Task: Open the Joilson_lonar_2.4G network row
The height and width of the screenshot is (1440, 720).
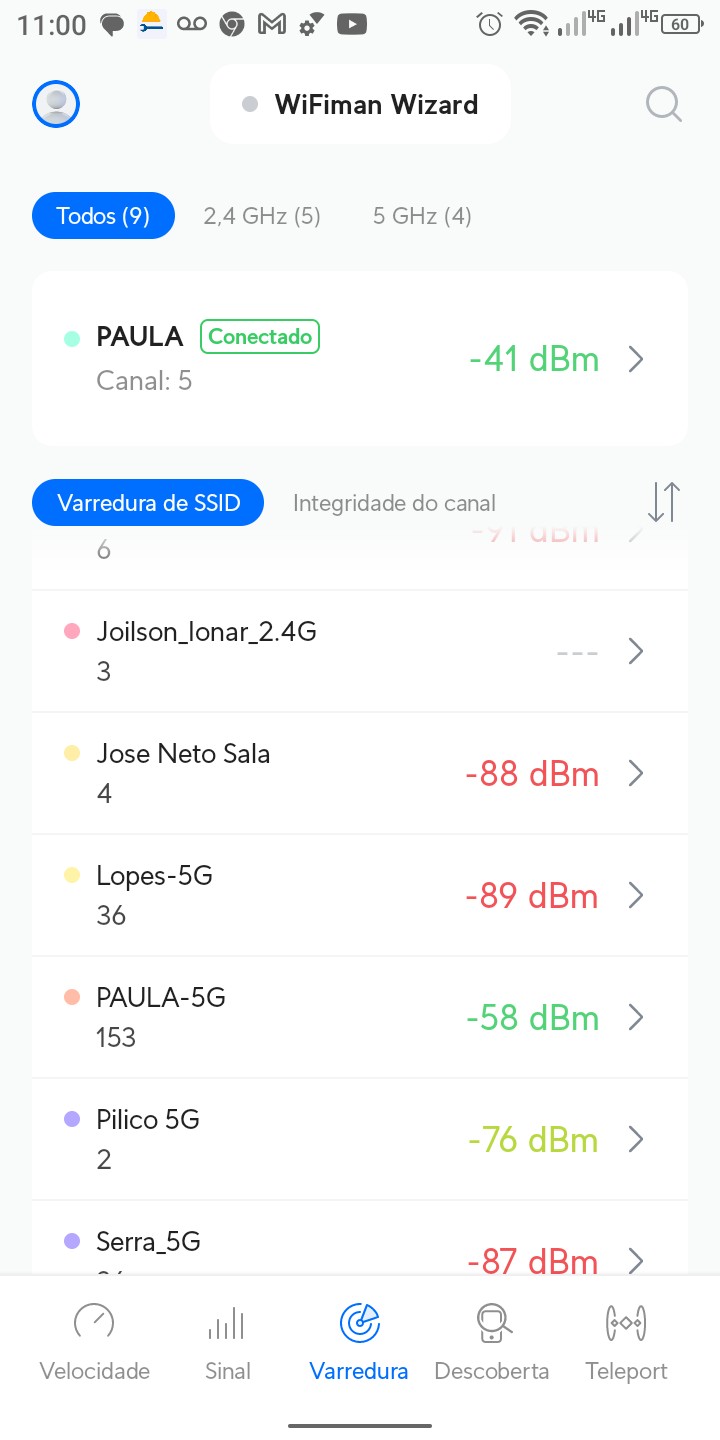Action: pyautogui.click(x=360, y=651)
